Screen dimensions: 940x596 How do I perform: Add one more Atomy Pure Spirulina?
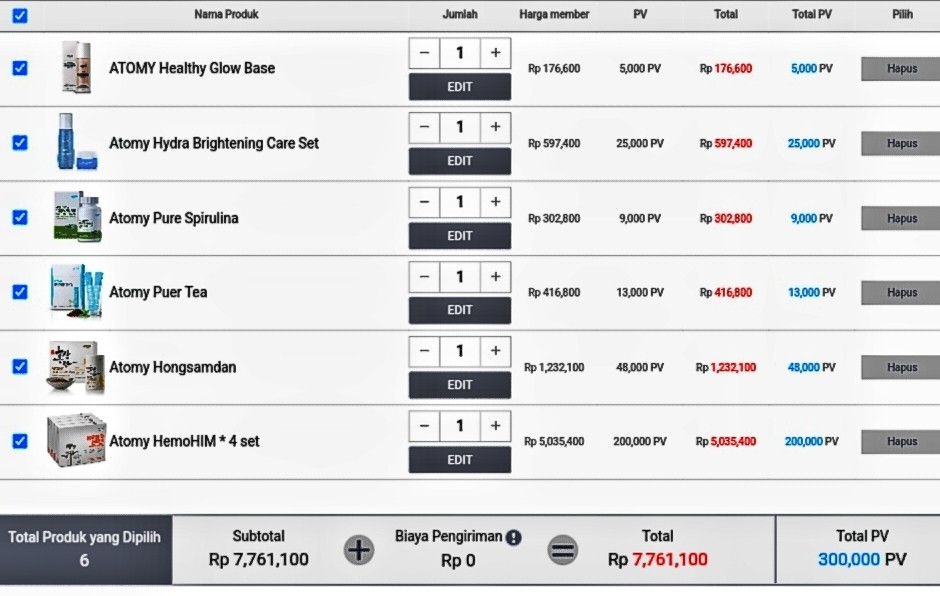(495, 202)
